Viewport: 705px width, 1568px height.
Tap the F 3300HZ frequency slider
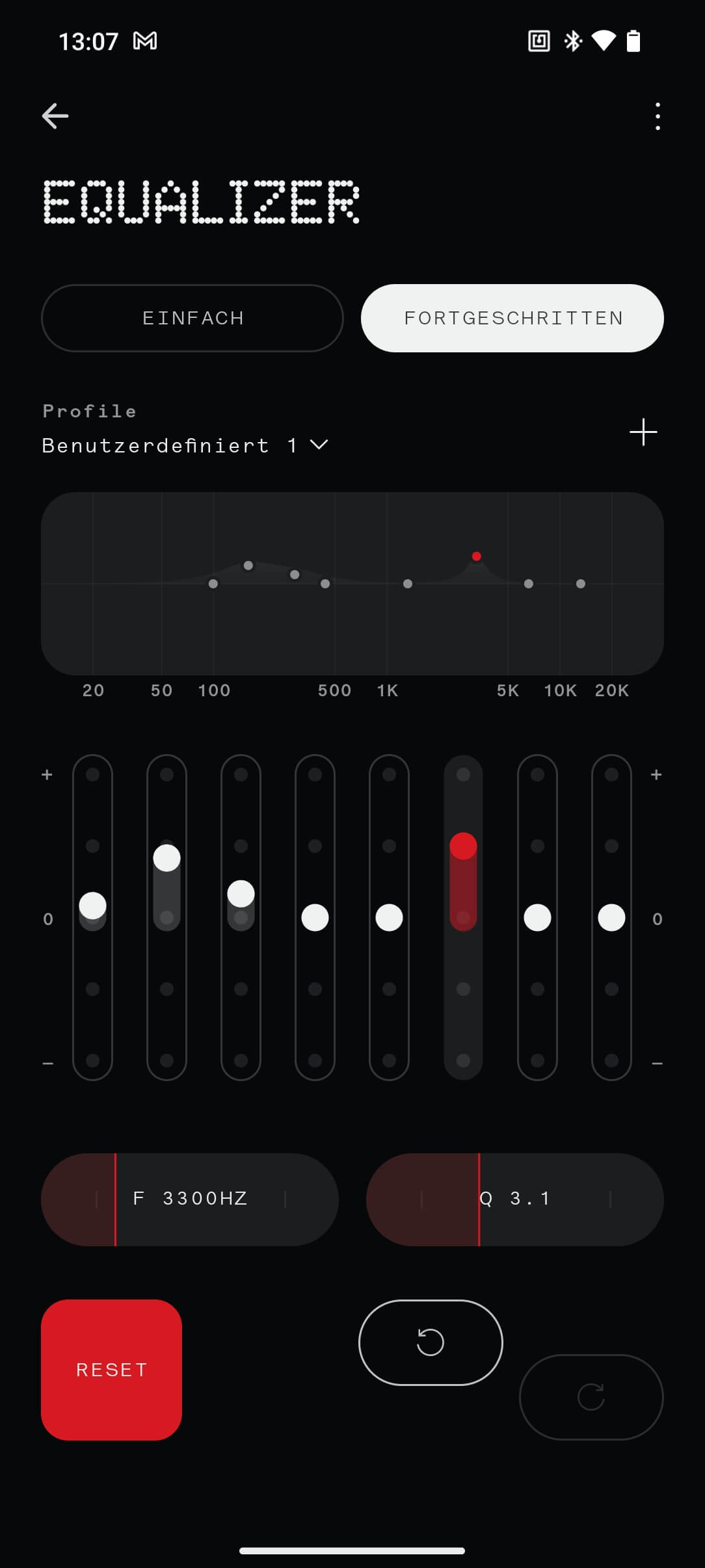190,1199
